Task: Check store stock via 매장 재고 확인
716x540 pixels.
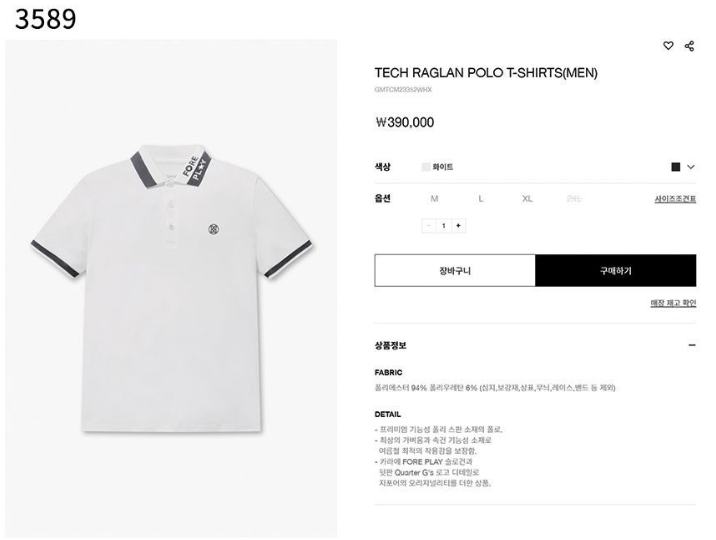Action: pos(673,303)
